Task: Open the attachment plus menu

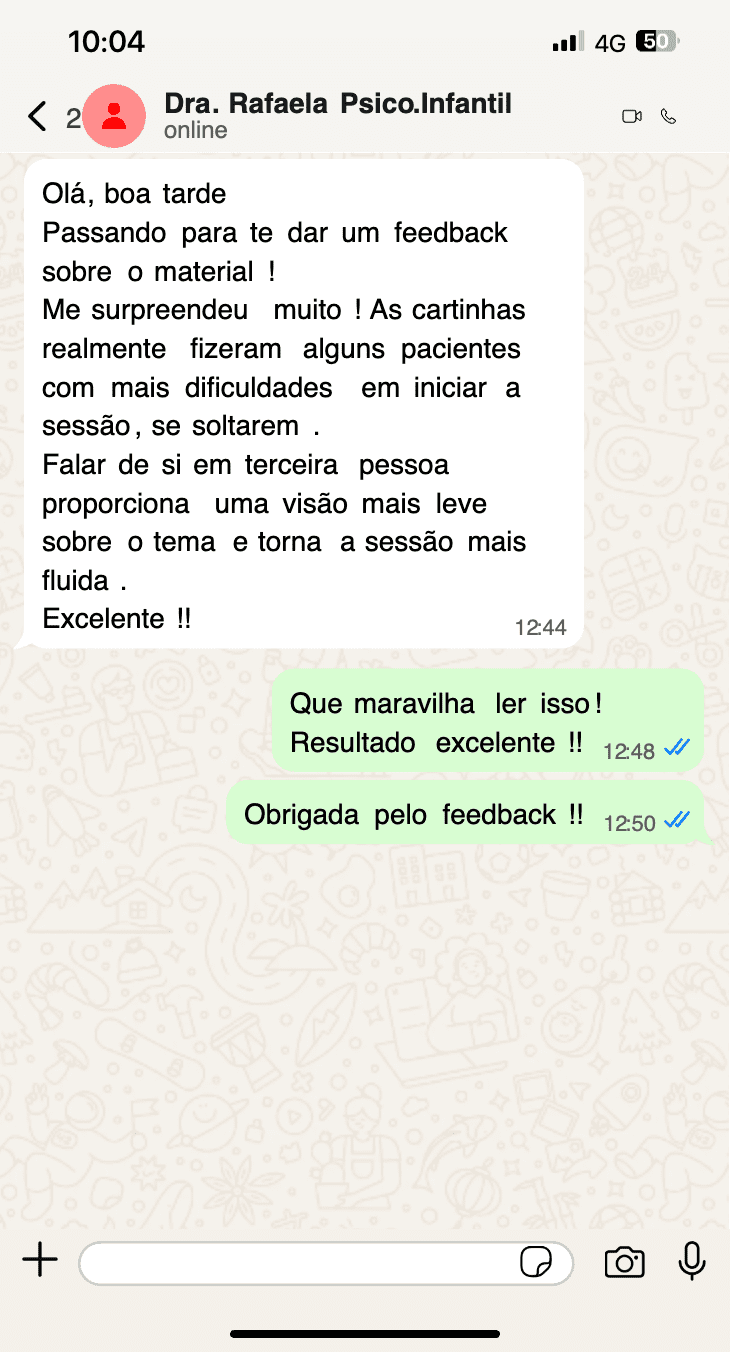Action: [40, 1261]
